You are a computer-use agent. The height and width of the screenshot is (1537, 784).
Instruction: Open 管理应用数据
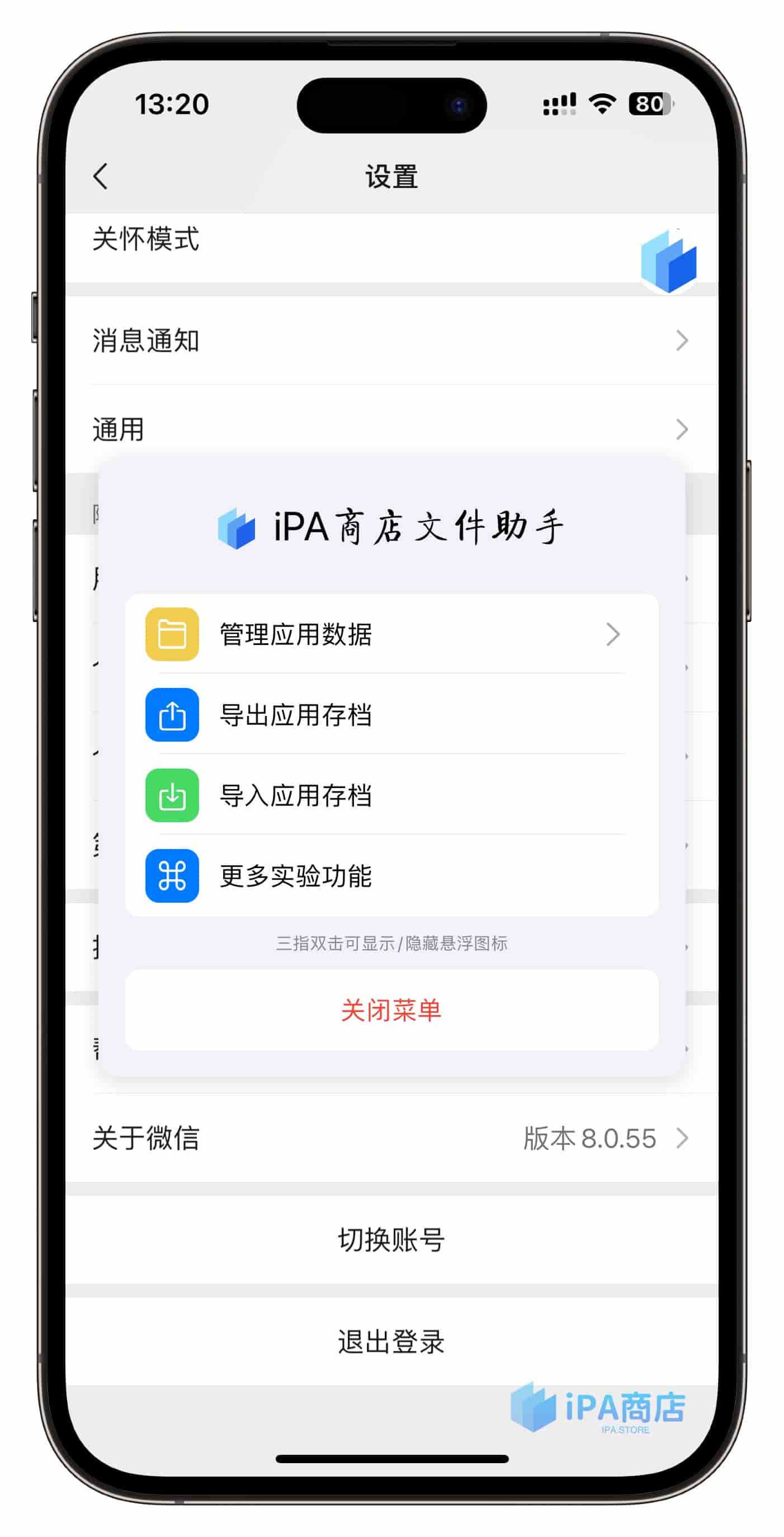[391, 634]
